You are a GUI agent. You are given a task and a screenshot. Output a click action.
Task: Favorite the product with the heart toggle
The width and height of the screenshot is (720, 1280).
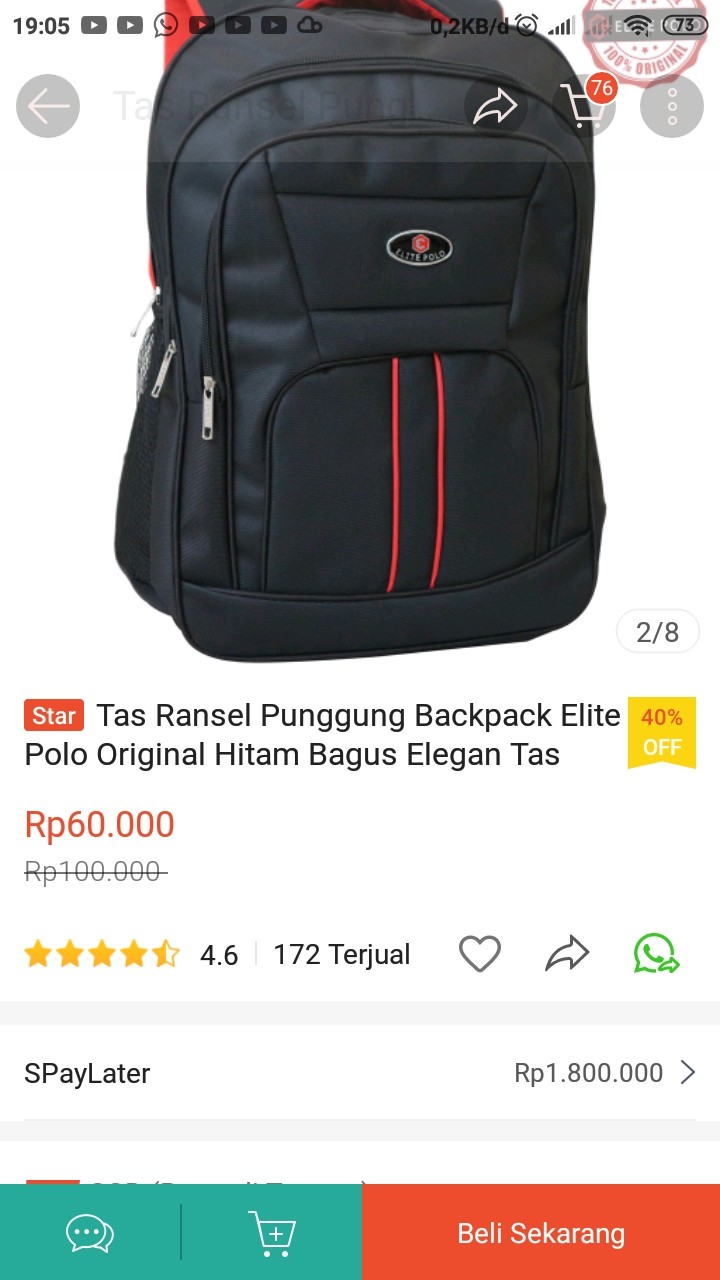[480, 954]
